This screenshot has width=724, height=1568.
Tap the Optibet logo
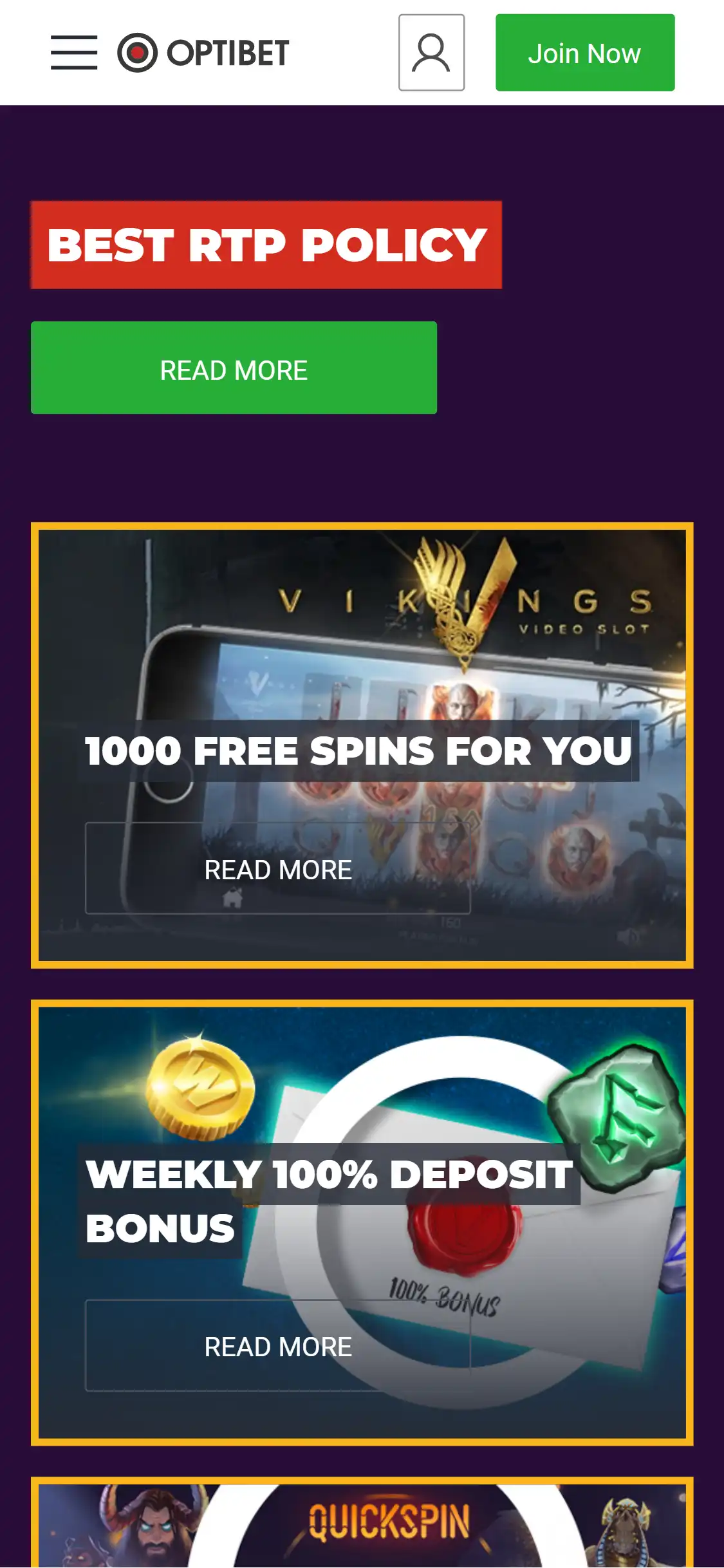click(203, 53)
